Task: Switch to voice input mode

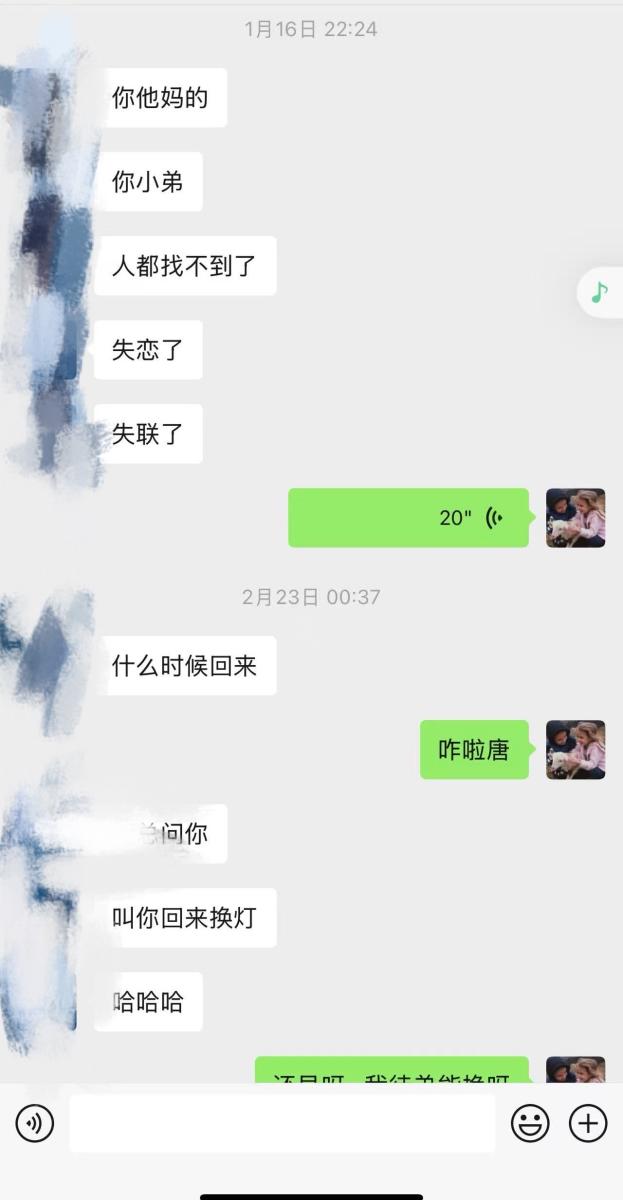Action: tap(35, 1124)
